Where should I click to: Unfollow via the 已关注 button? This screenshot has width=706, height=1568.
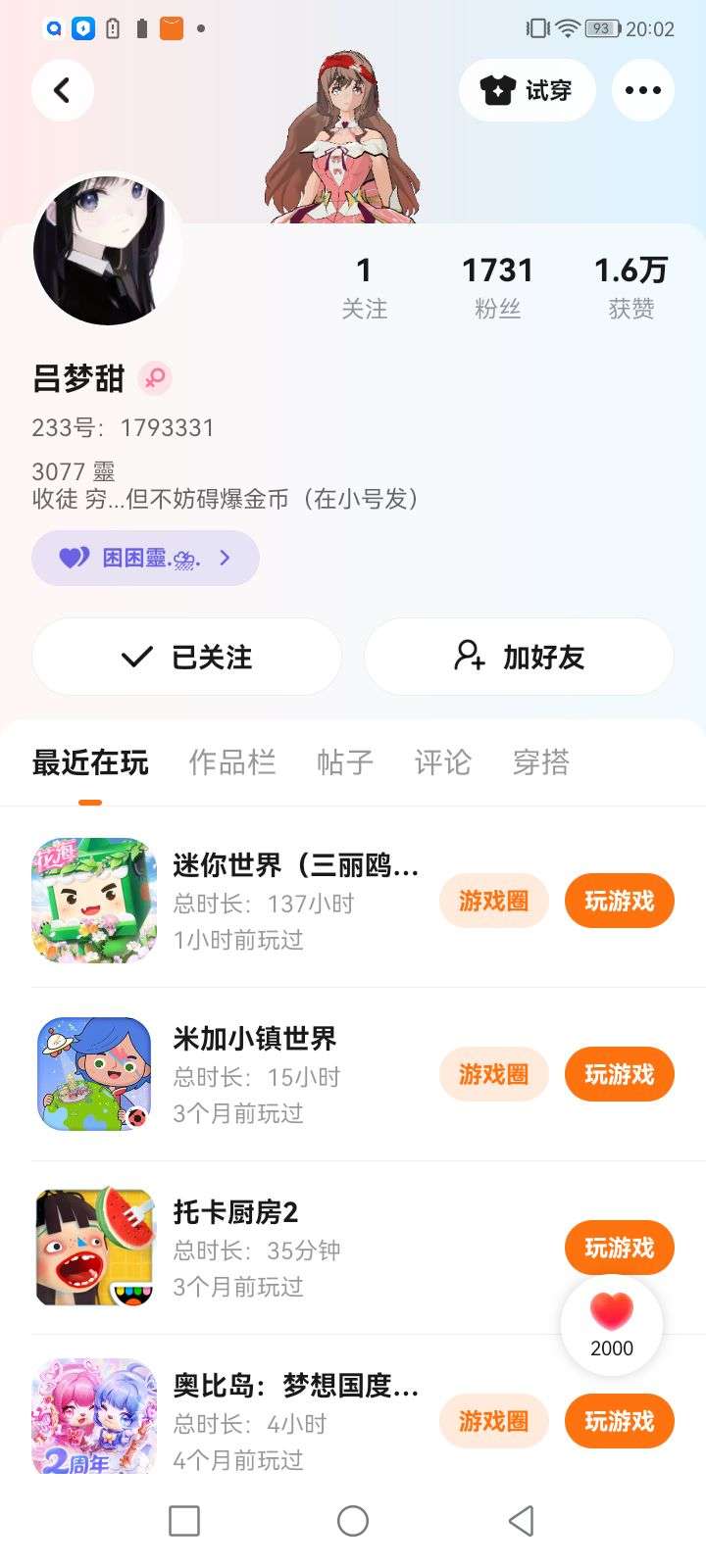186,657
